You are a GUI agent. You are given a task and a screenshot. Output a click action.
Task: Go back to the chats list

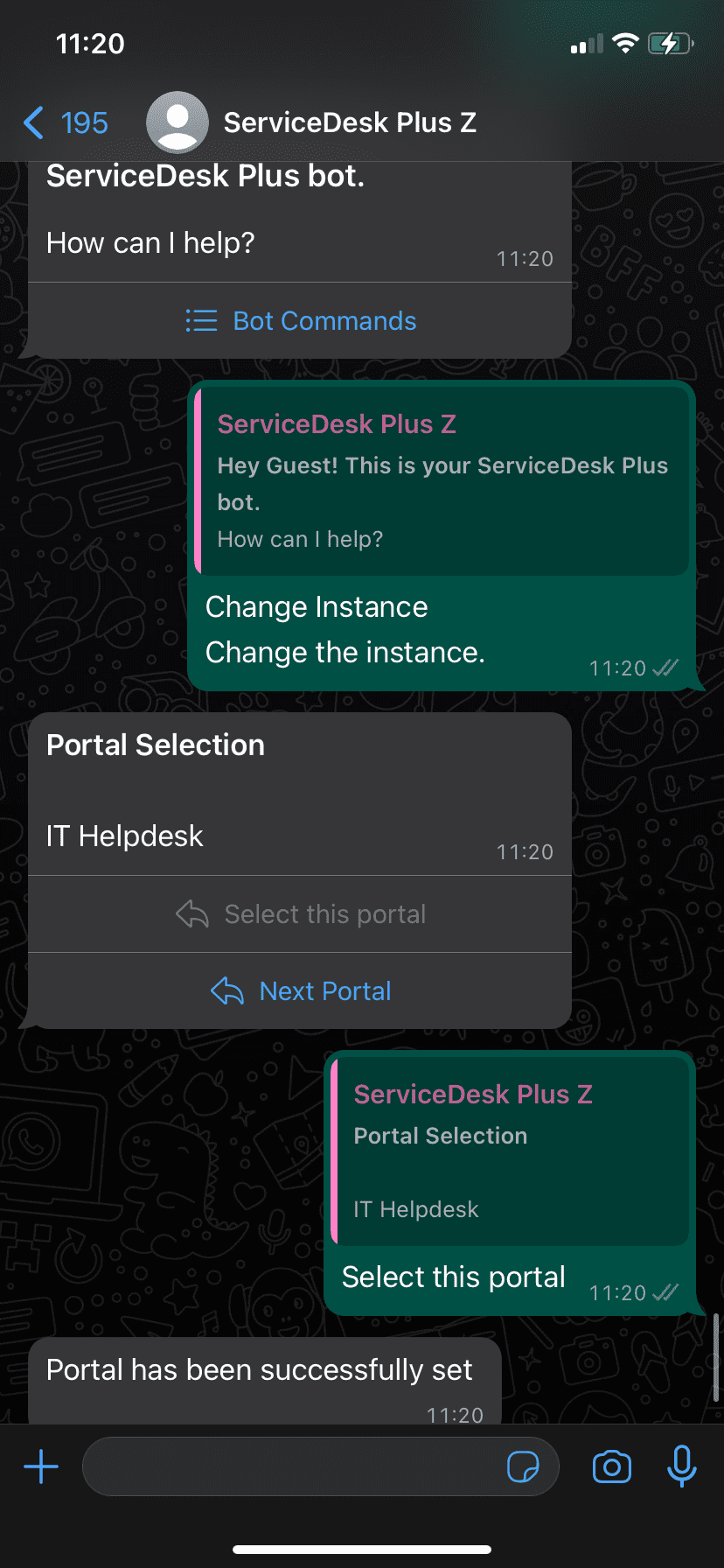pos(66,123)
